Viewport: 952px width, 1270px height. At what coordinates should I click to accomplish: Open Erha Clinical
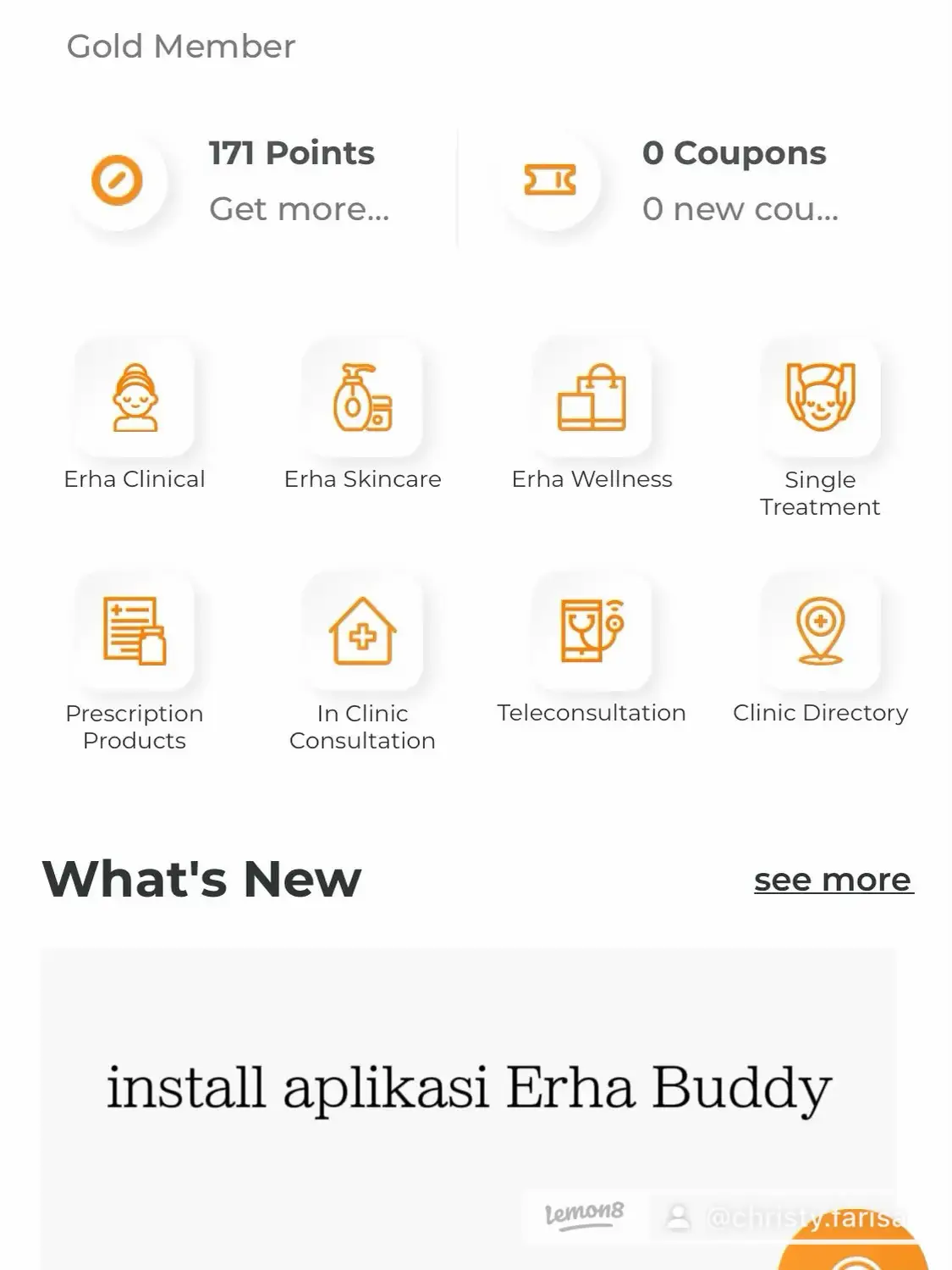tap(135, 398)
